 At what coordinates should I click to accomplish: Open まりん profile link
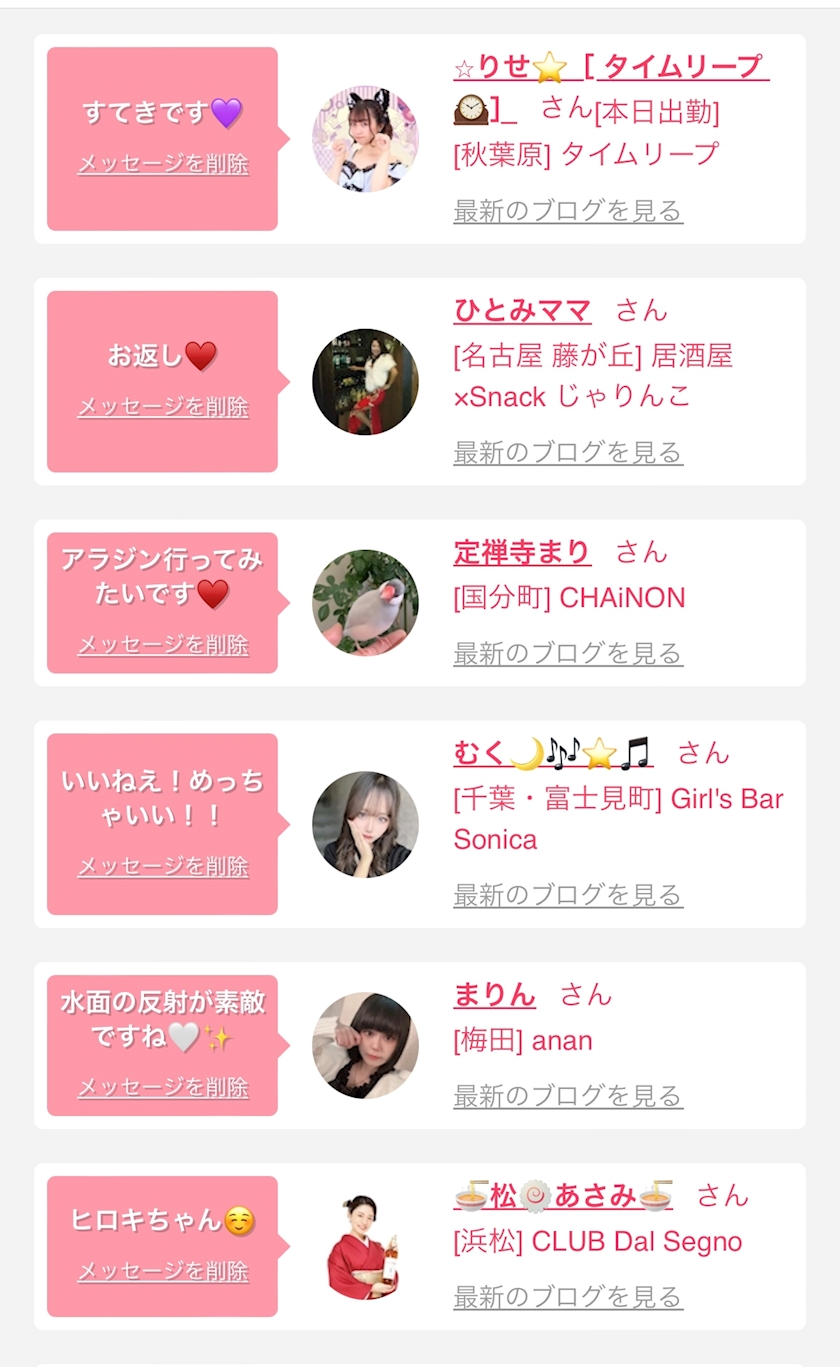click(x=494, y=994)
